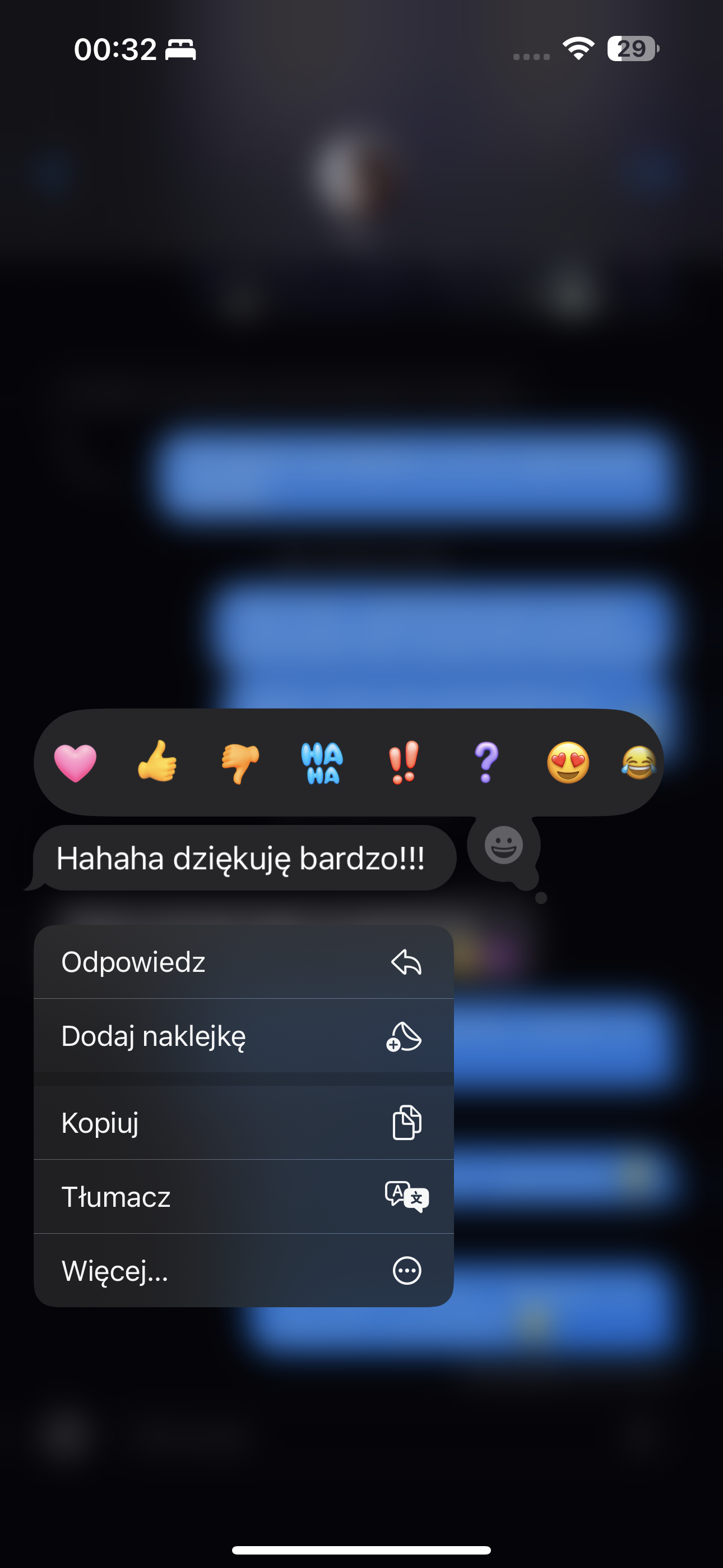React with tears of joy emoji

[639, 762]
